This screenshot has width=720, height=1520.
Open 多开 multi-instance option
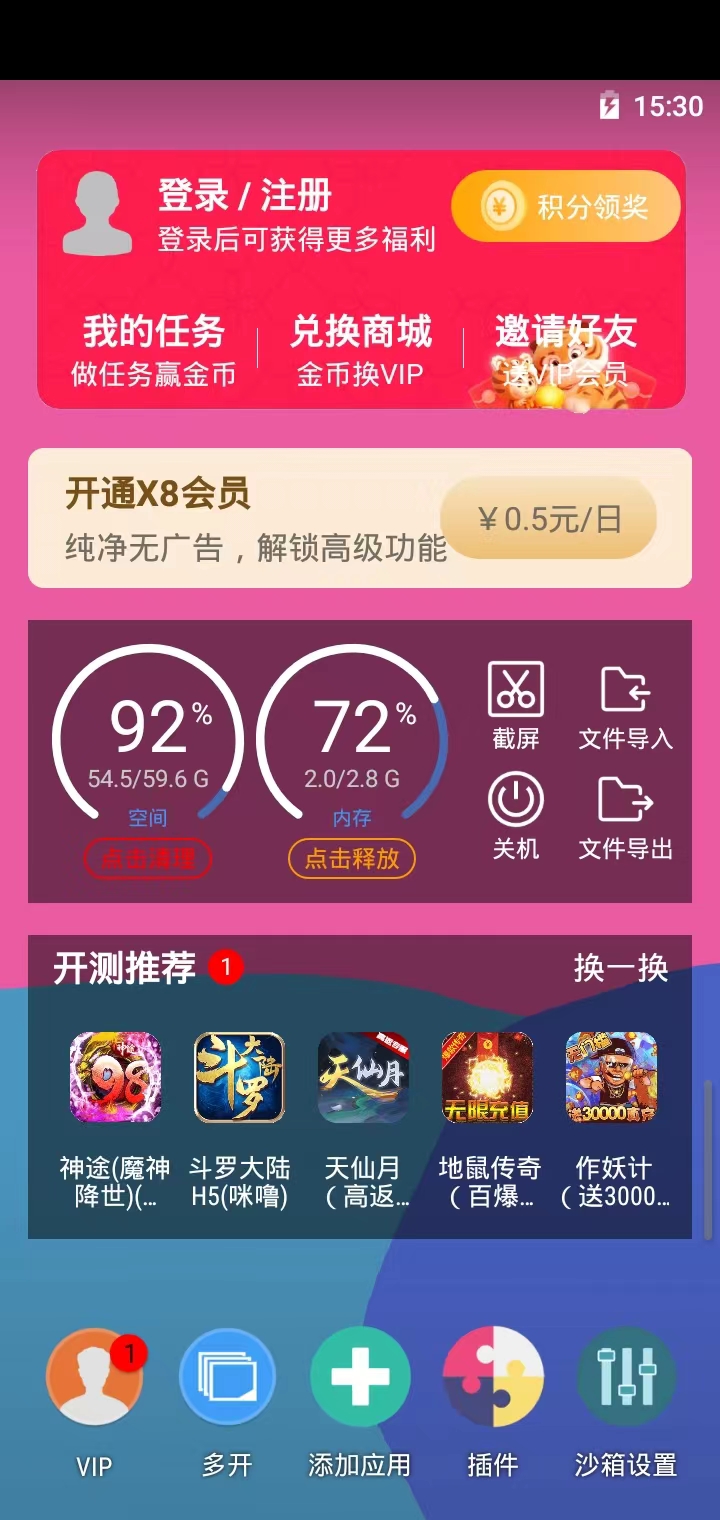coord(228,1378)
